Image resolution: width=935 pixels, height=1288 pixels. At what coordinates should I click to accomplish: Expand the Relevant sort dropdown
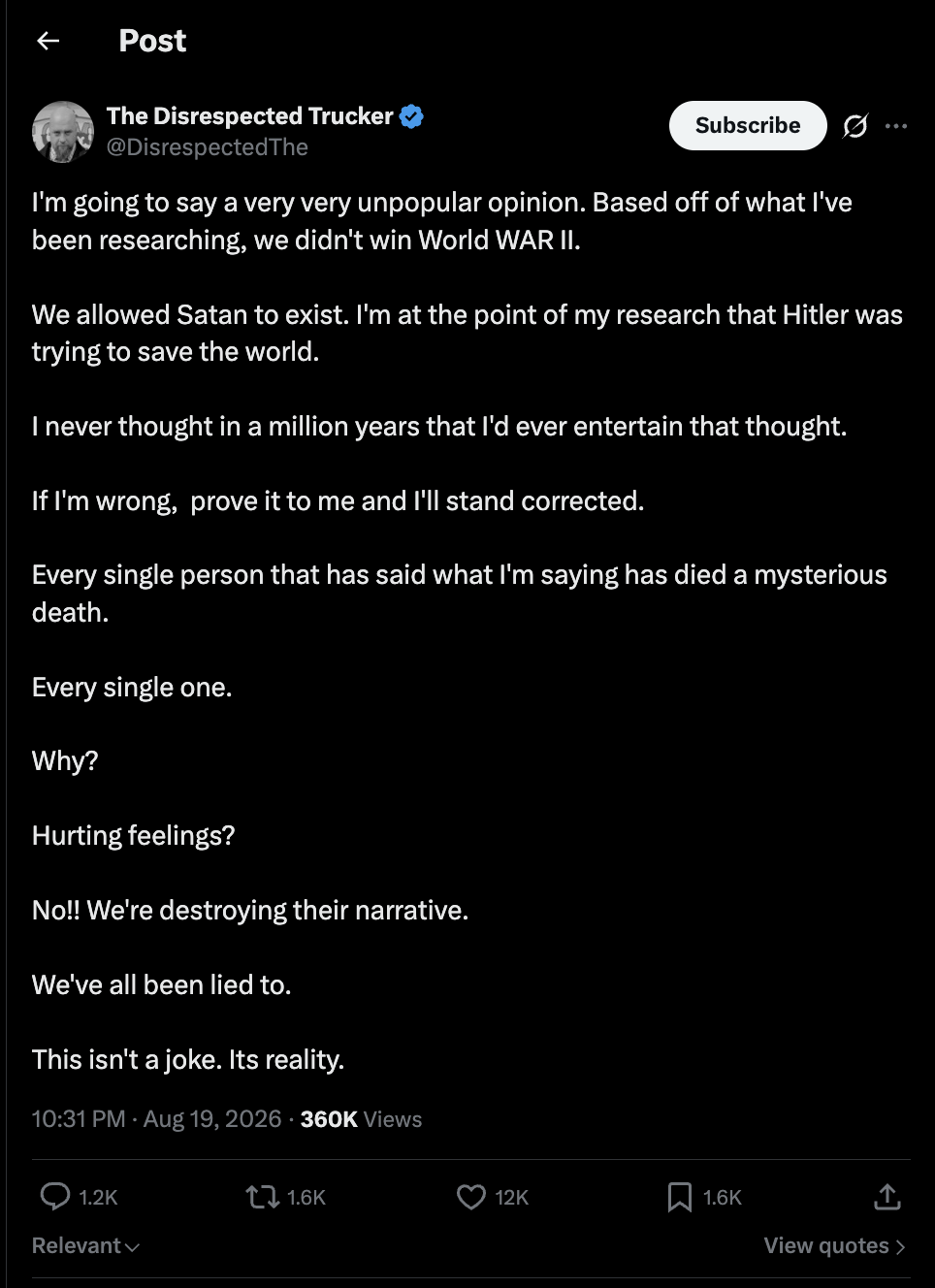tap(85, 1245)
